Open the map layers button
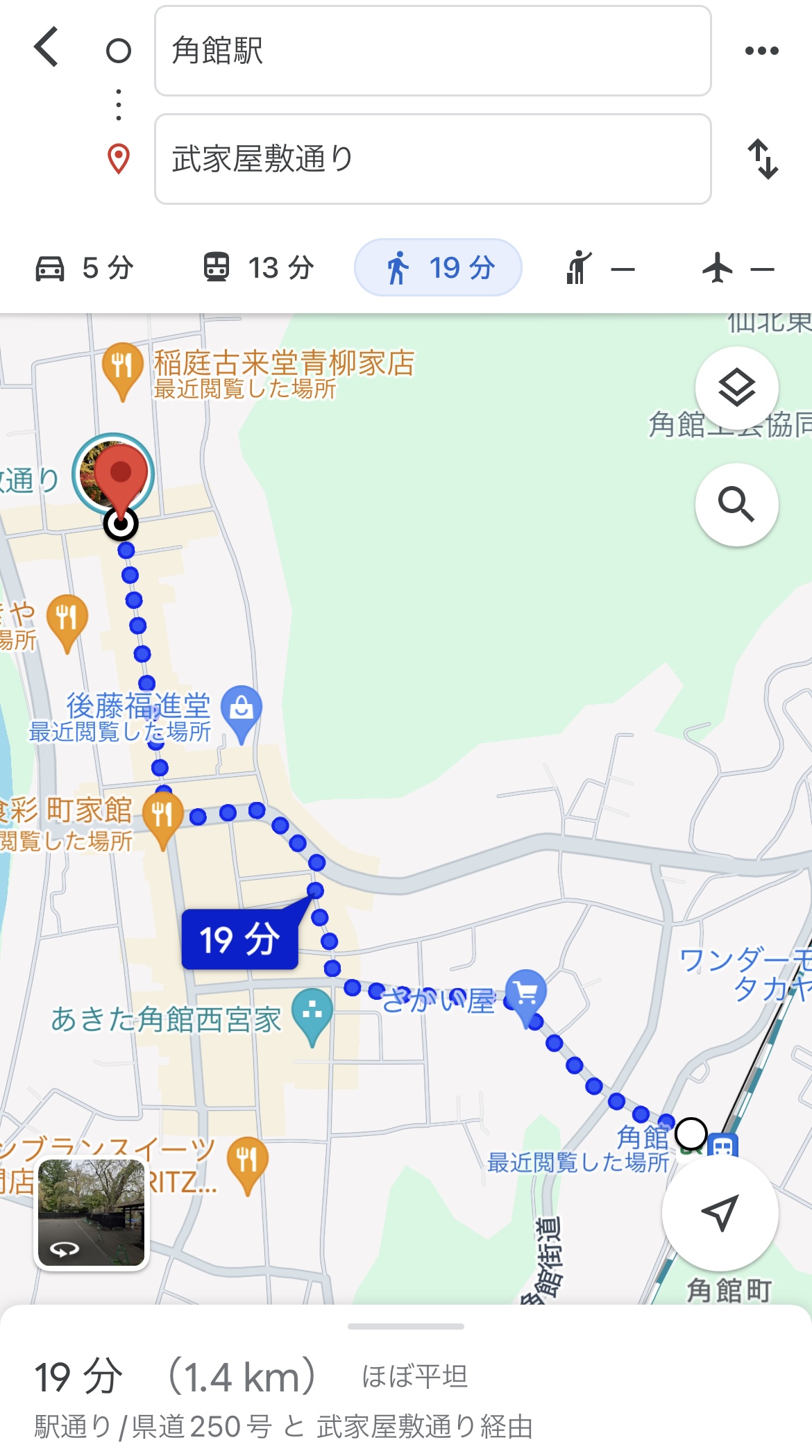 pos(736,388)
